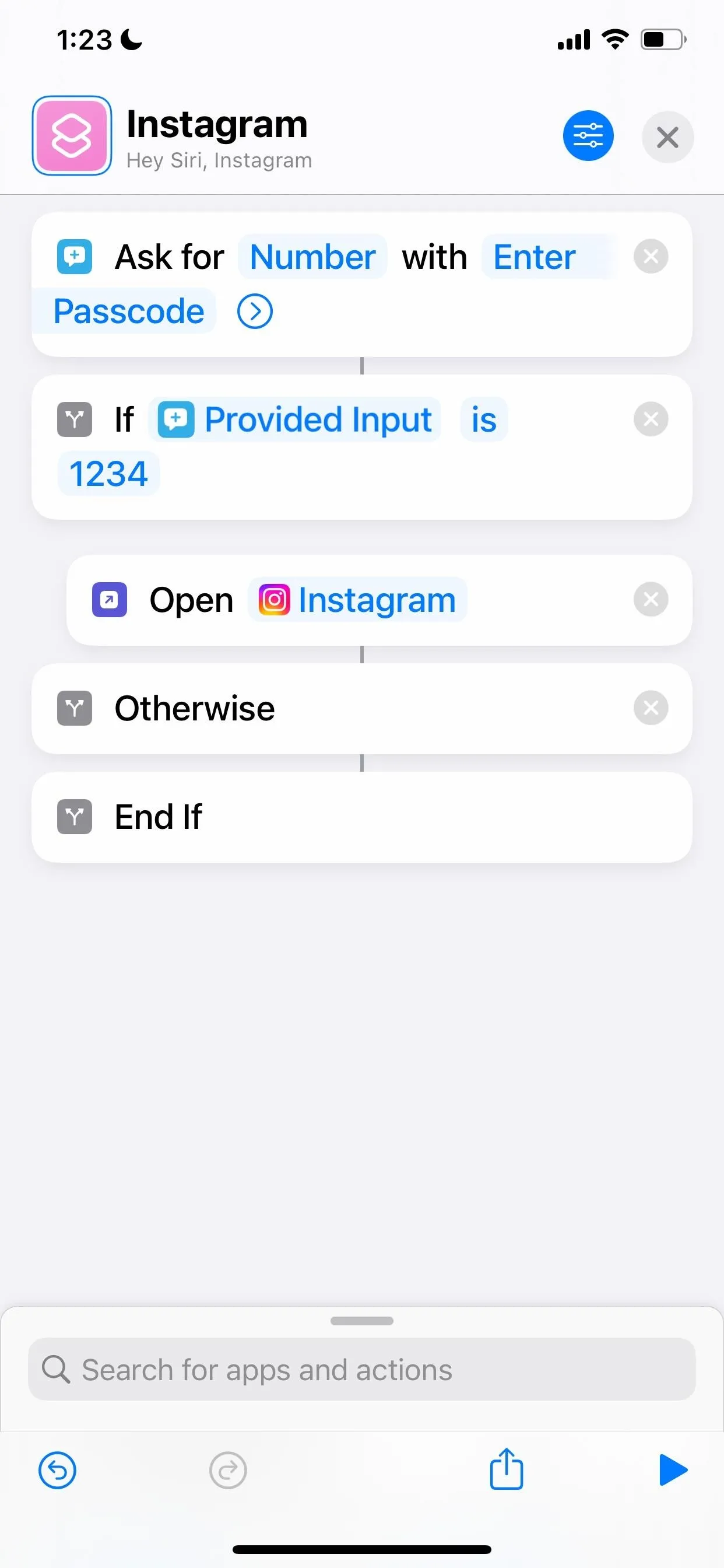The image size is (724, 1568).
Task: Undo the last change
Action: click(57, 1471)
